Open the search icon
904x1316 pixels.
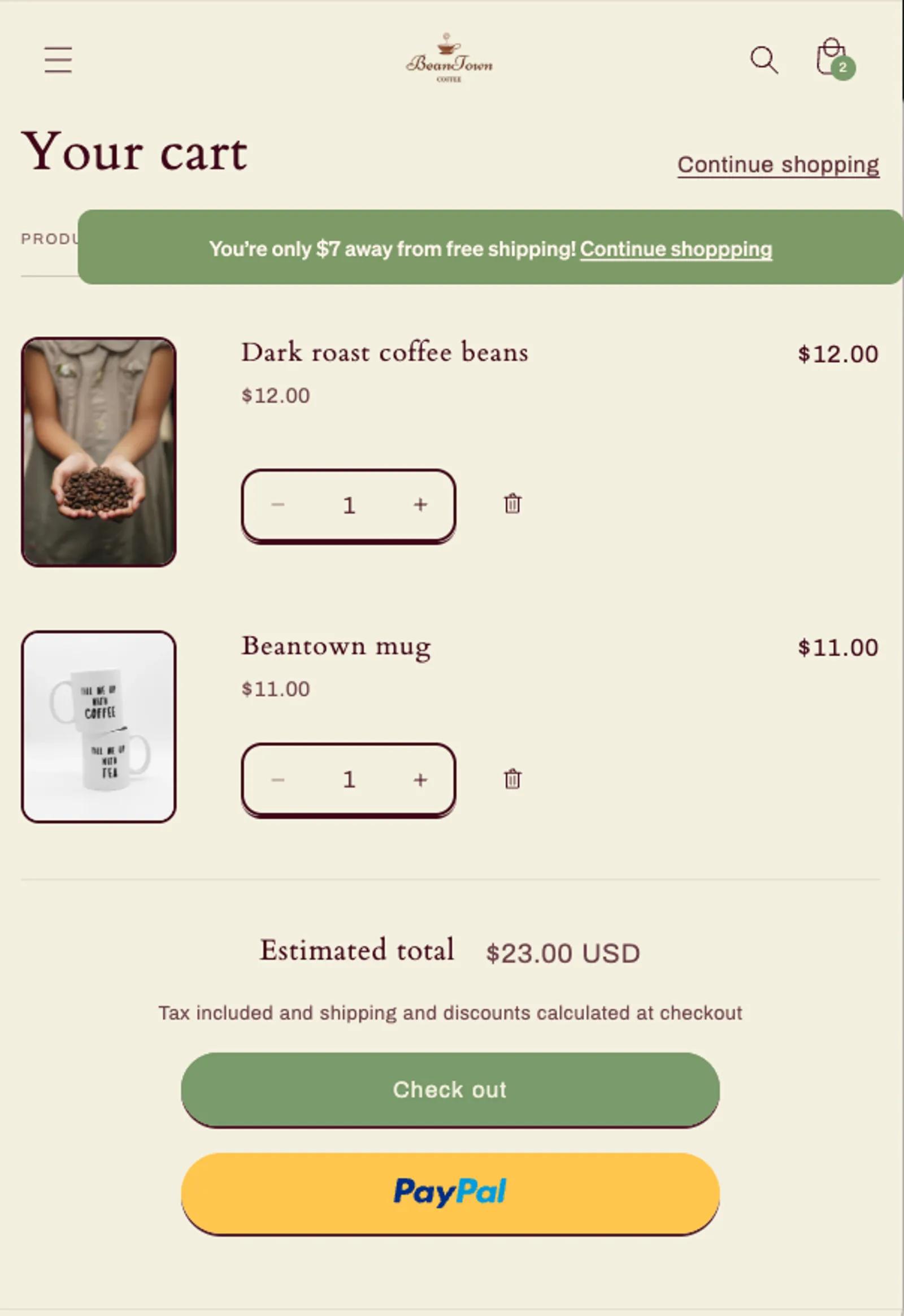(x=763, y=59)
